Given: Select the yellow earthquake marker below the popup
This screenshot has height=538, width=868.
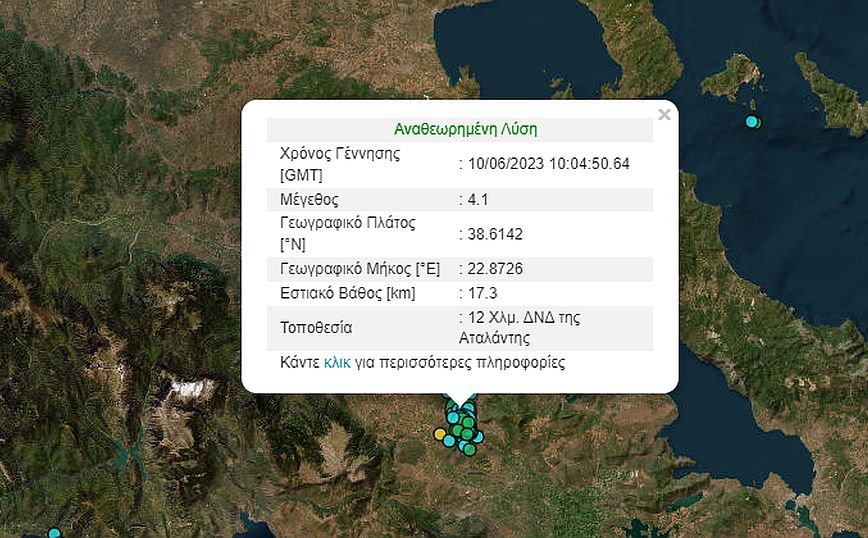Looking at the screenshot, I should (x=439, y=433).
